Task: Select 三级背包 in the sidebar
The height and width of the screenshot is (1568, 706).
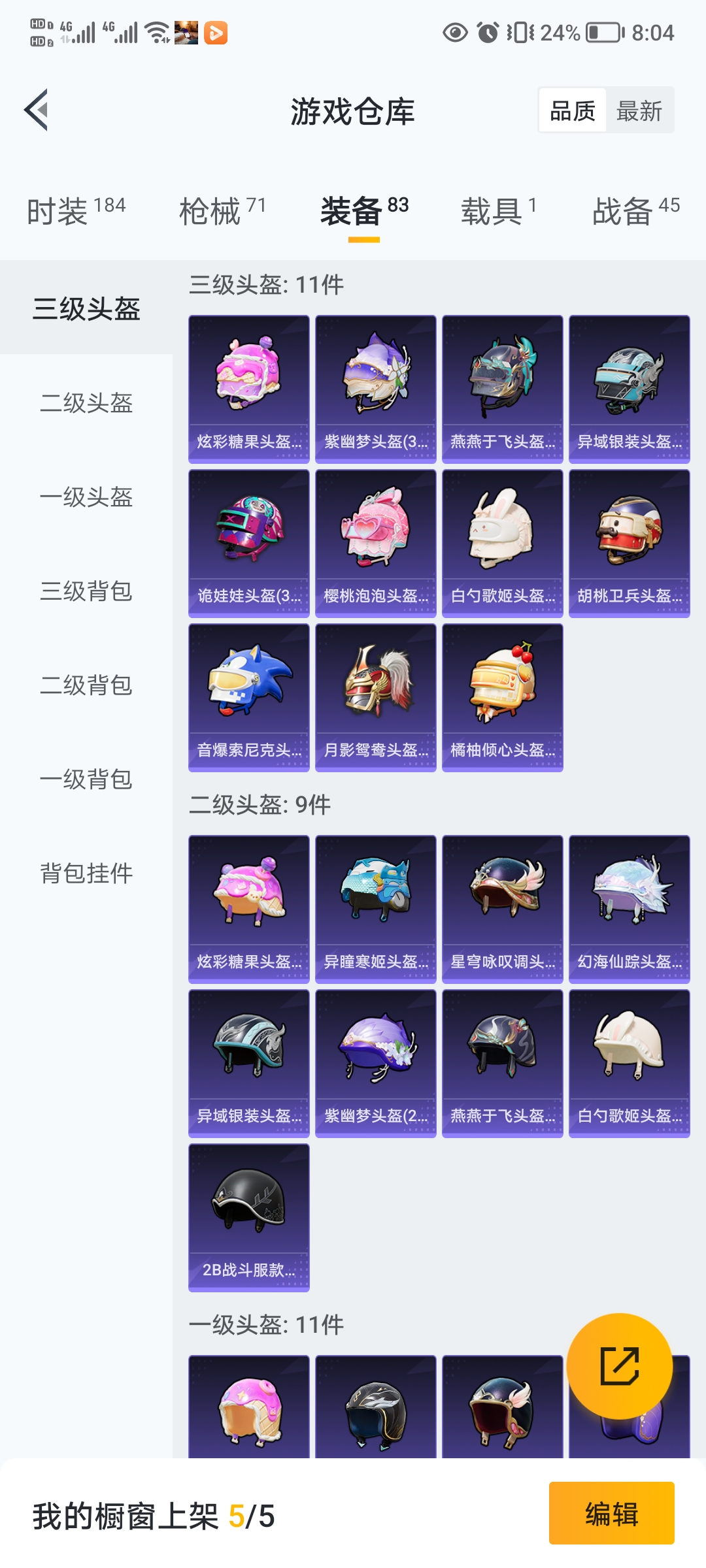Action: tap(86, 591)
